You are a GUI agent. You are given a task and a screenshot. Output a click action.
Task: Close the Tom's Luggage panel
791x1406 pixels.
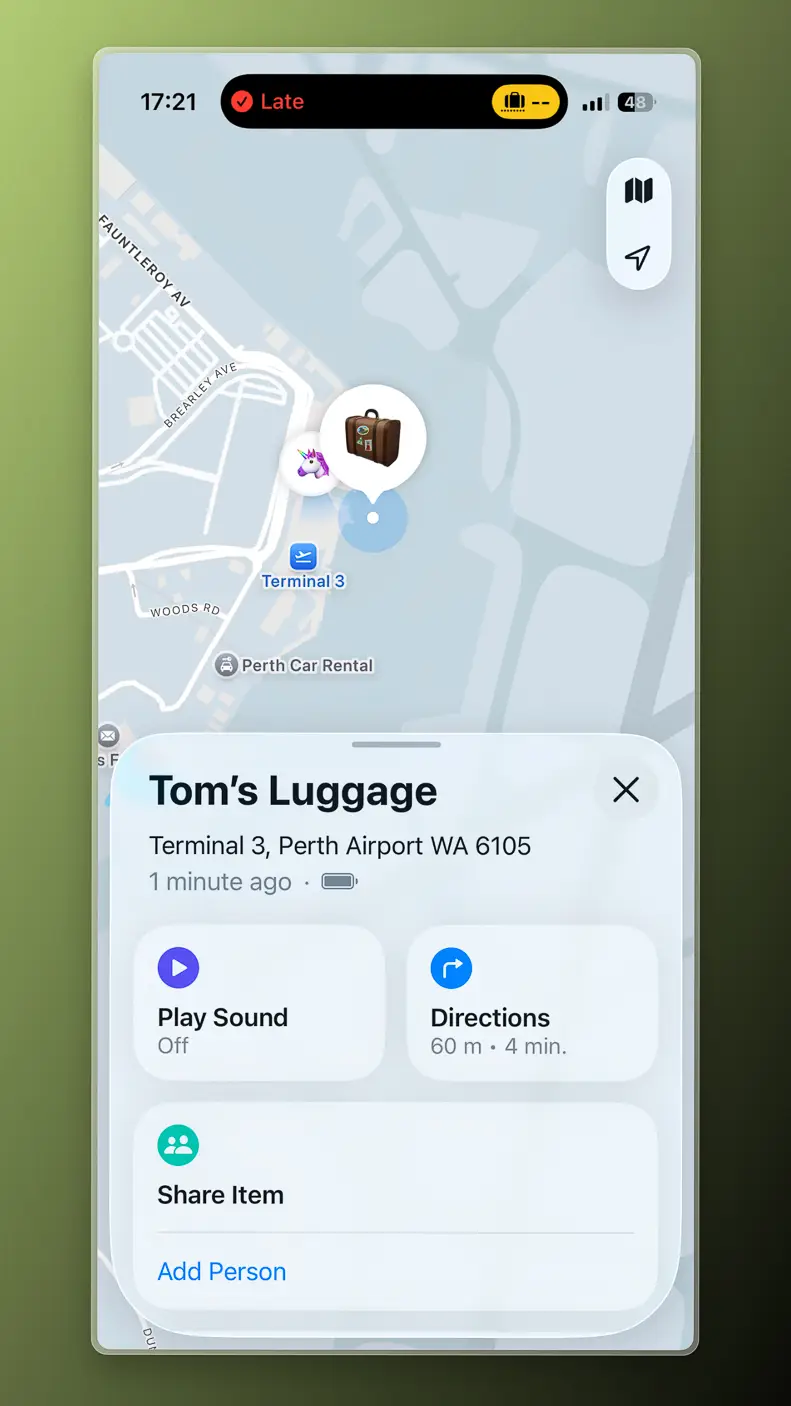coord(626,790)
